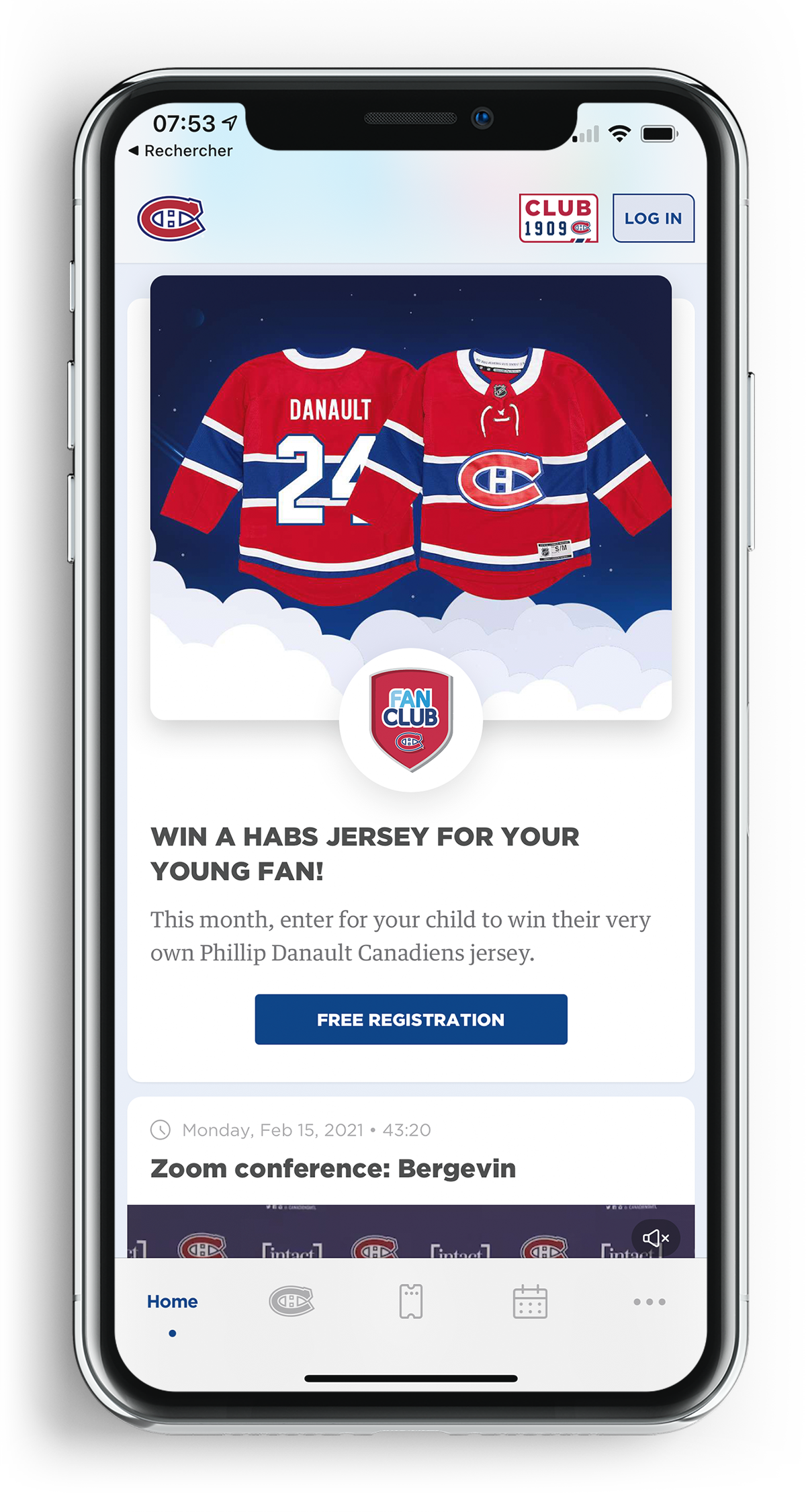The width and height of the screenshot is (806, 1512).
Task: Open the Club 1909 badge
Action: 557,218
